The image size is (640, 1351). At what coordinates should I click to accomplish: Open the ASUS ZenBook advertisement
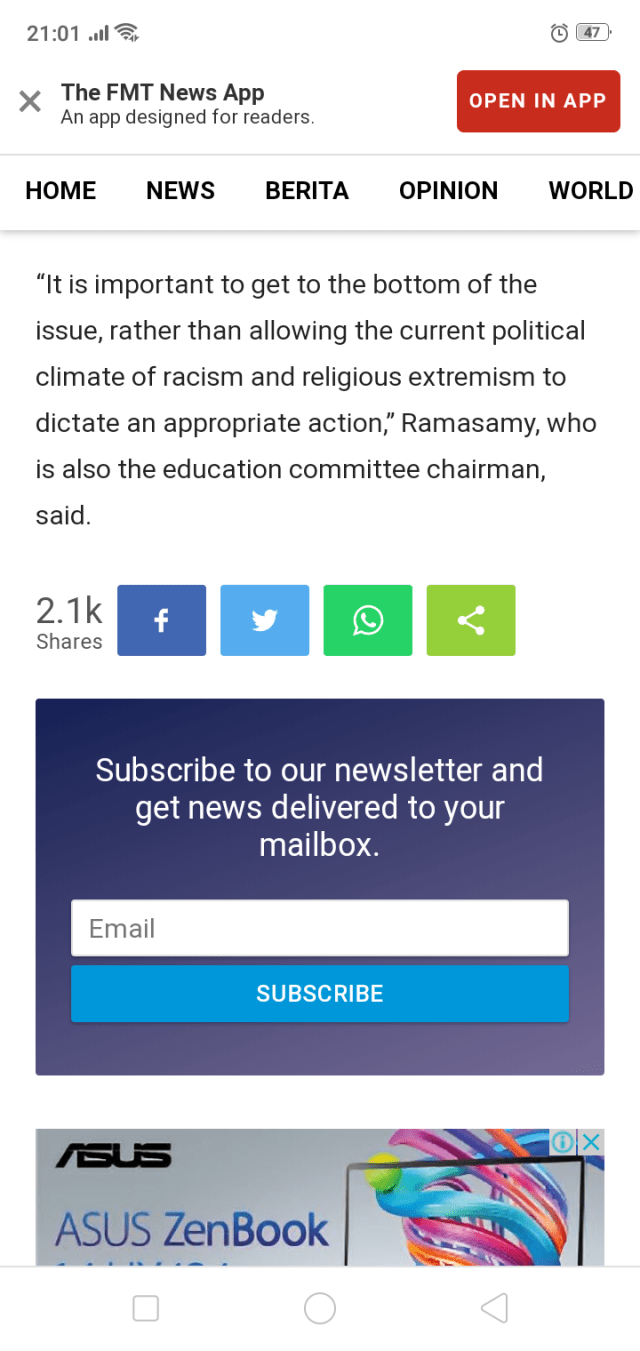(x=300, y=1210)
